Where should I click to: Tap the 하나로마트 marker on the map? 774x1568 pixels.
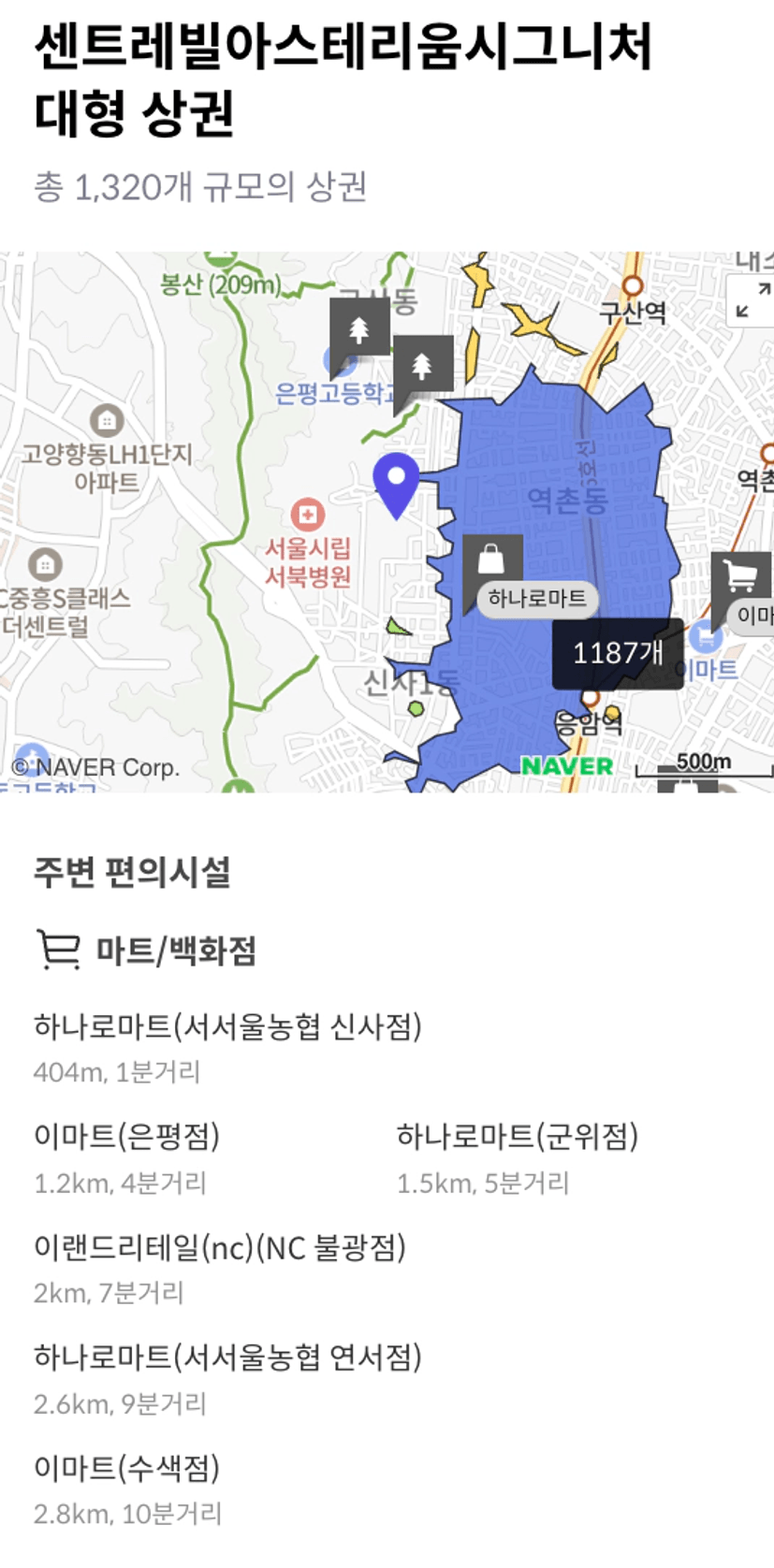pos(492,561)
